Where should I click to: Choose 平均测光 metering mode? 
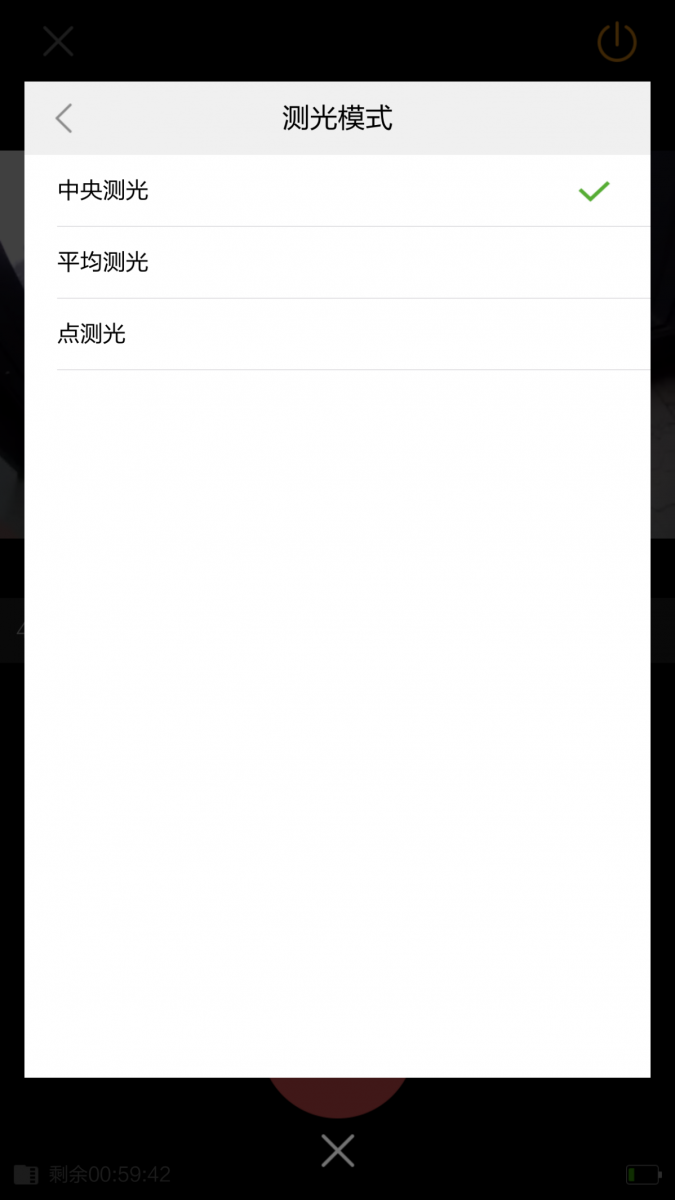click(104, 263)
